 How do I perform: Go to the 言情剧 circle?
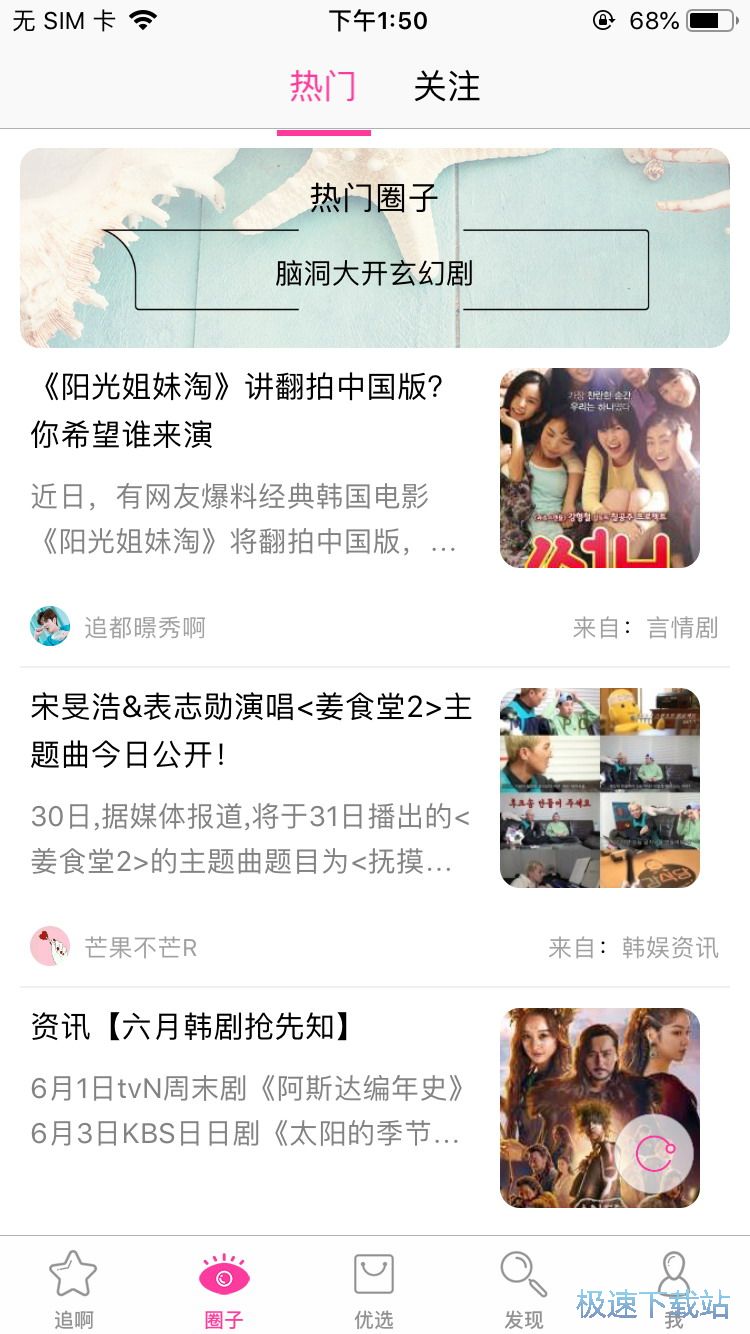pyautogui.click(x=682, y=628)
